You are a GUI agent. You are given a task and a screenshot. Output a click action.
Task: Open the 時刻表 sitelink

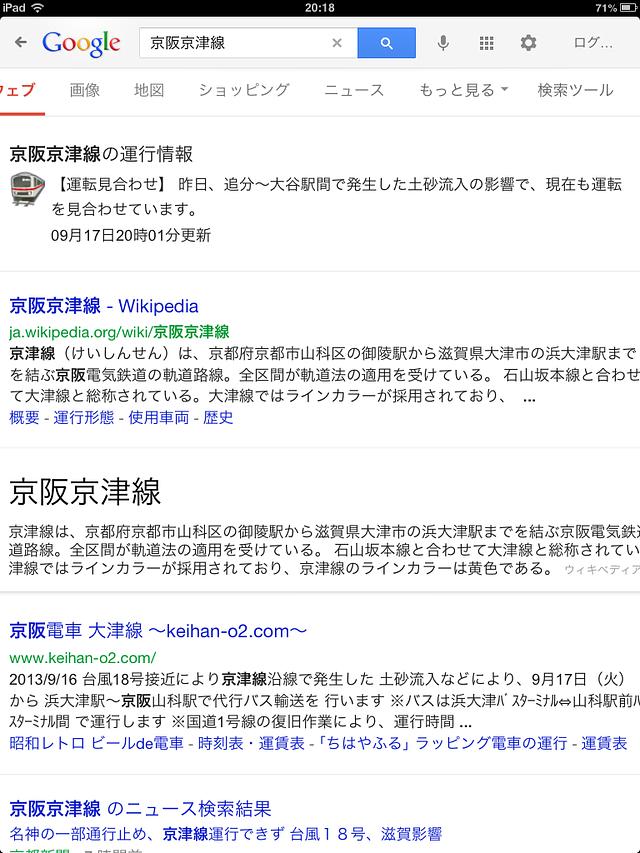tap(220, 743)
